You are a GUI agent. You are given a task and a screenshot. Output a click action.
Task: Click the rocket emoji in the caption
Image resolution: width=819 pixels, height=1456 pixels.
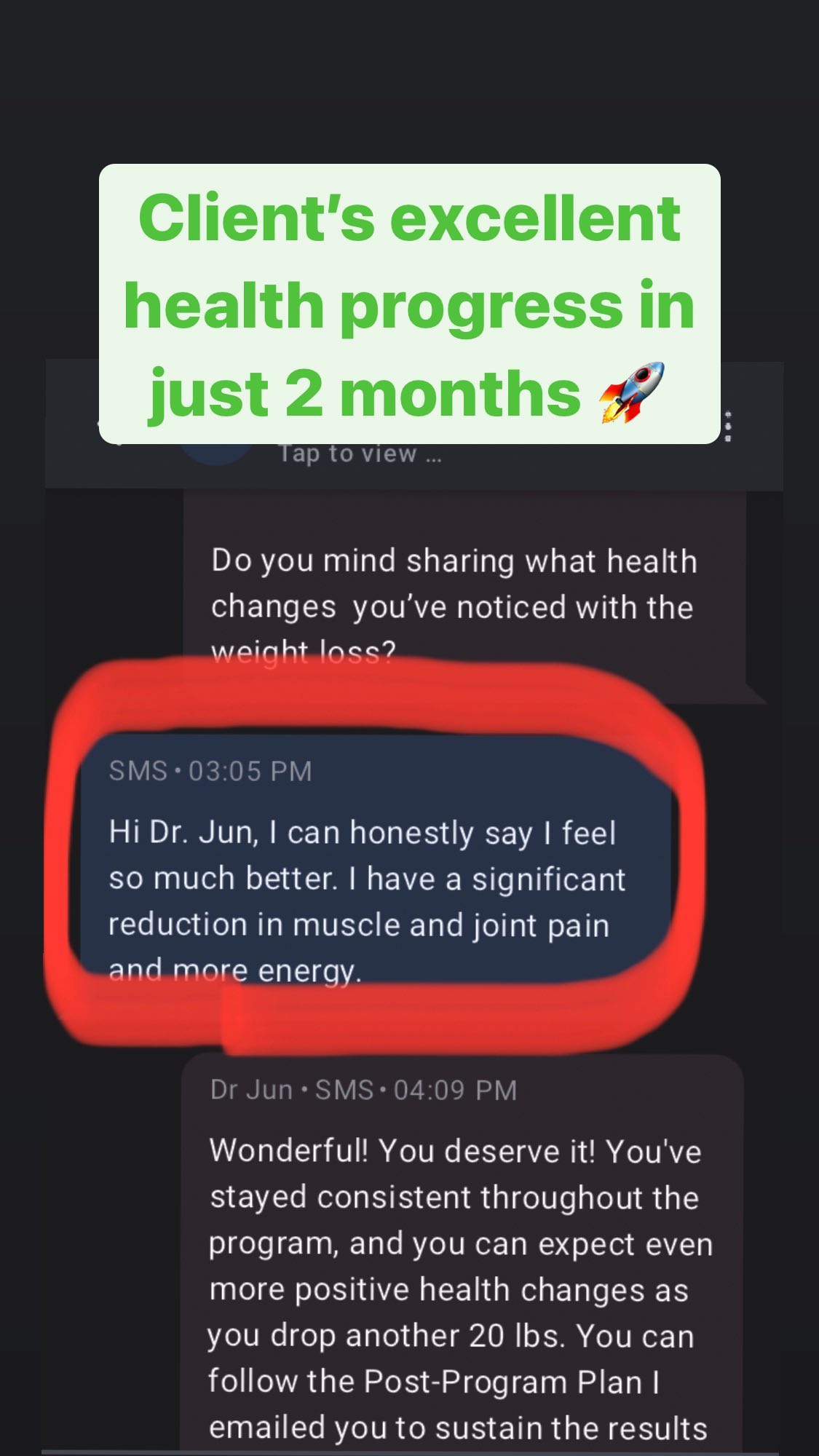(x=630, y=392)
